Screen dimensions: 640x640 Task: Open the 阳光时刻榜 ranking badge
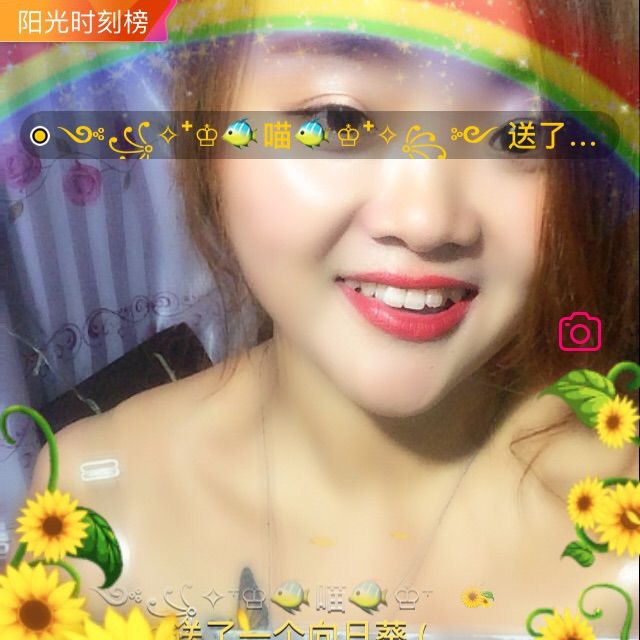[82, 22]
